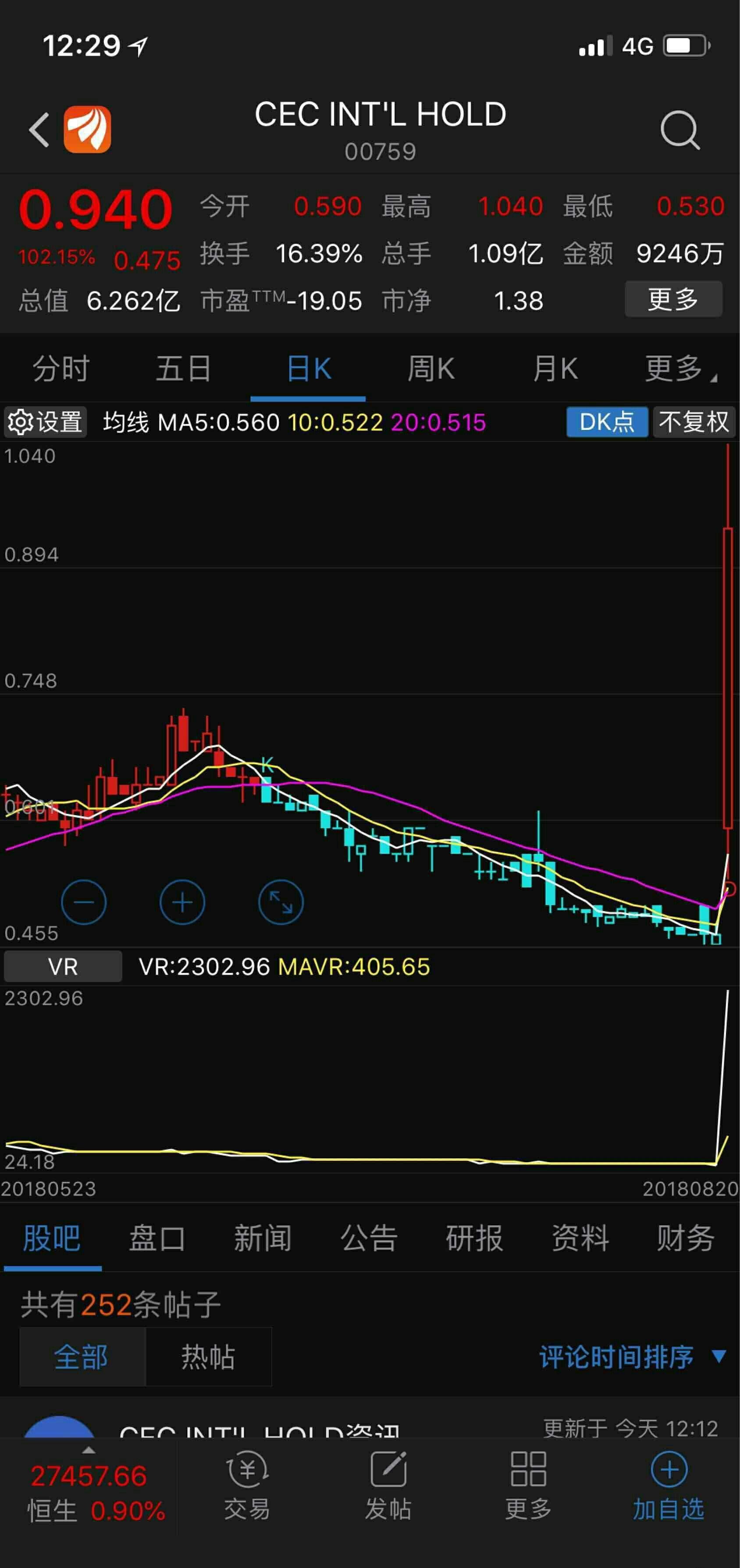Toggle the DK点 indicator
Image resolution: width=740 pixels, height=1568 pixels.
(607, 422)
